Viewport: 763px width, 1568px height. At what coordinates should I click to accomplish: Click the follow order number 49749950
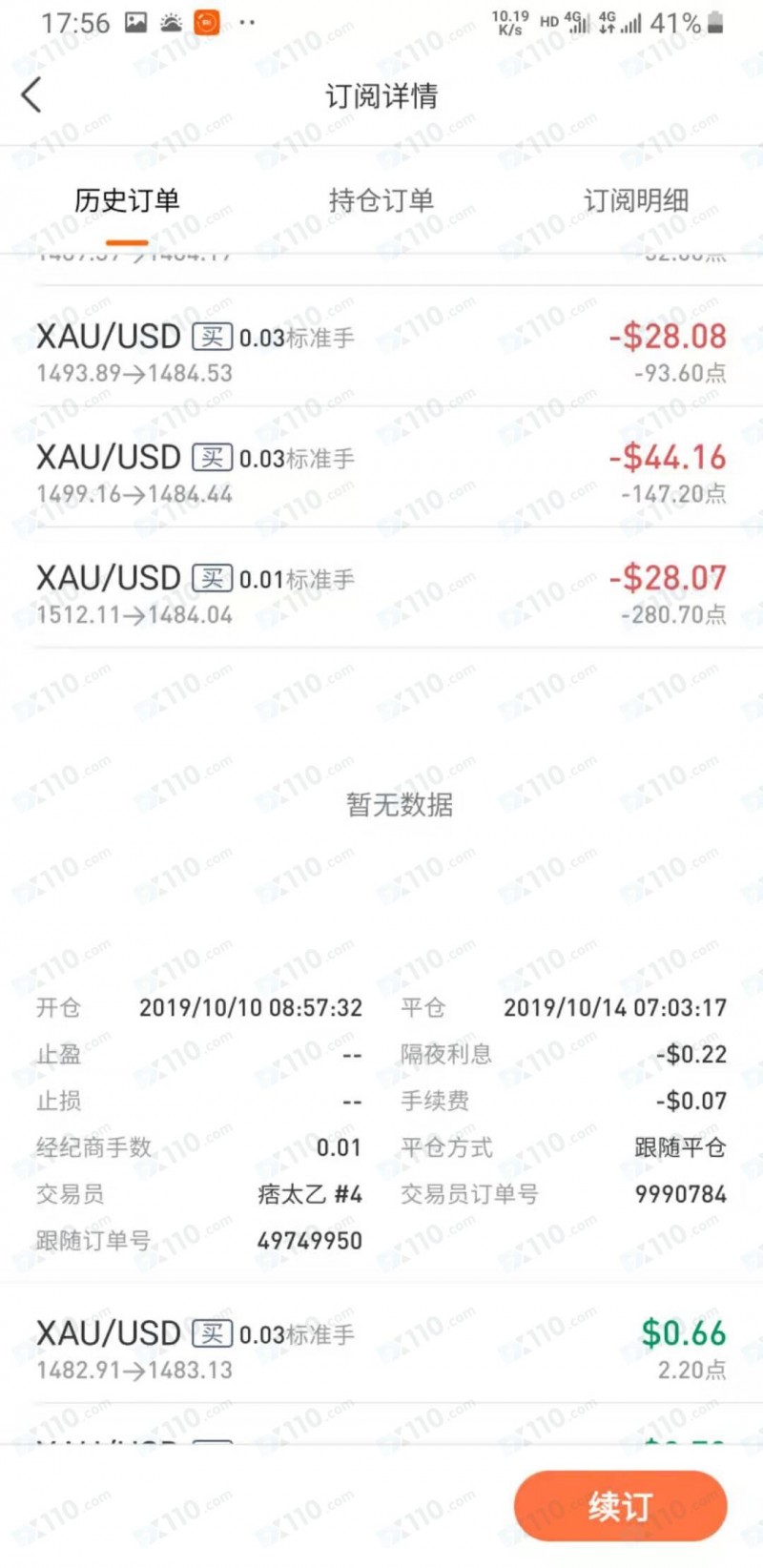coord(310,1241)
